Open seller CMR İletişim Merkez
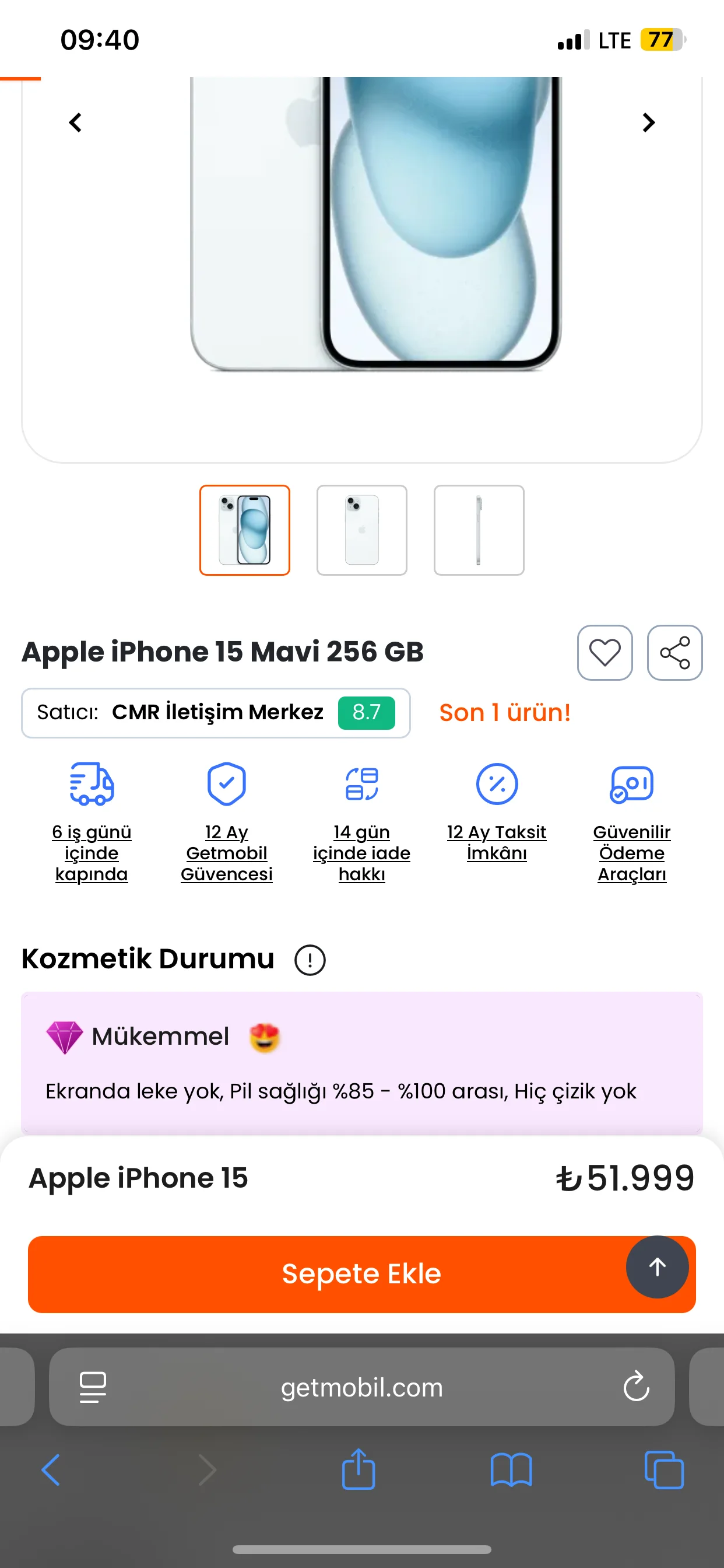 pyautogui.click(x=216, y=712)
